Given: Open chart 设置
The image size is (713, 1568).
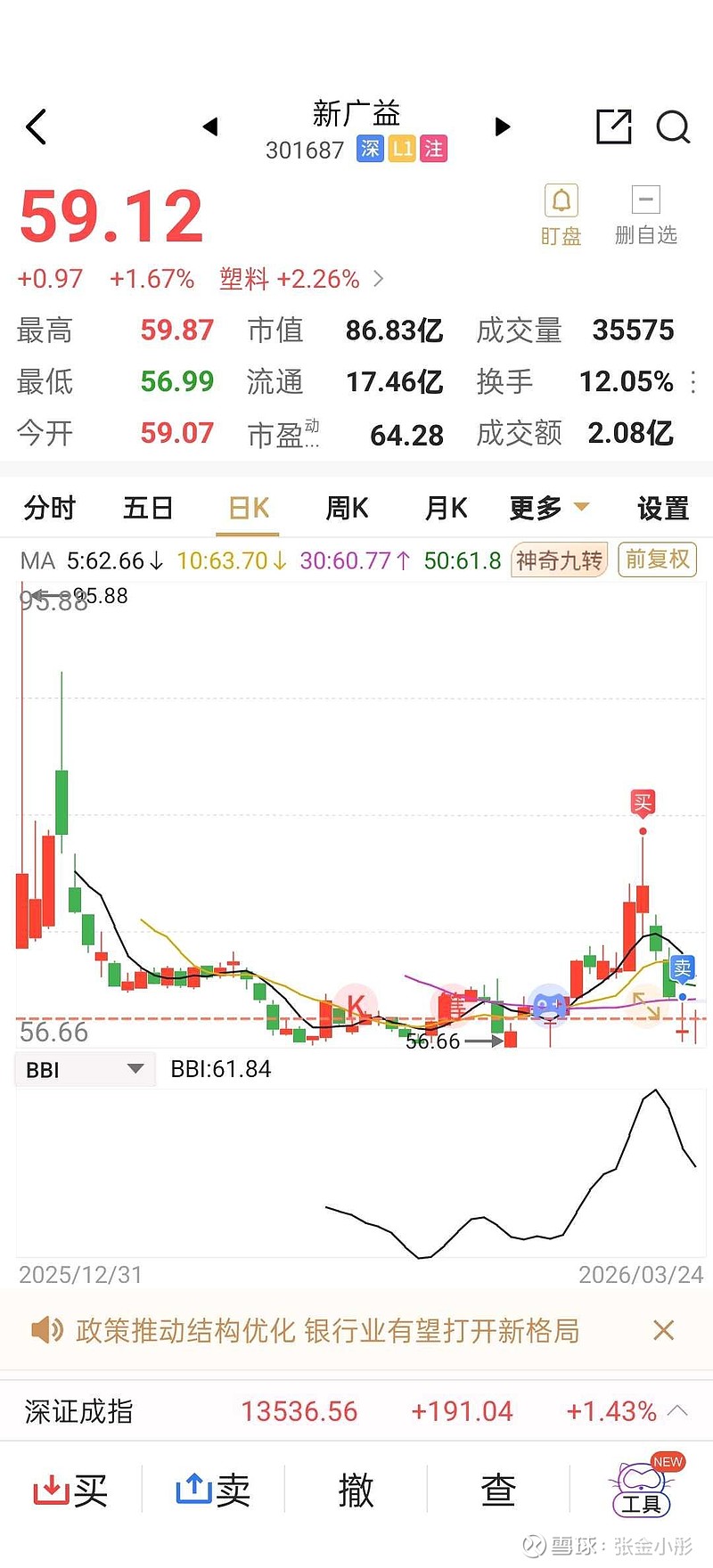Looking at the screenshot, I should [662, 509].
